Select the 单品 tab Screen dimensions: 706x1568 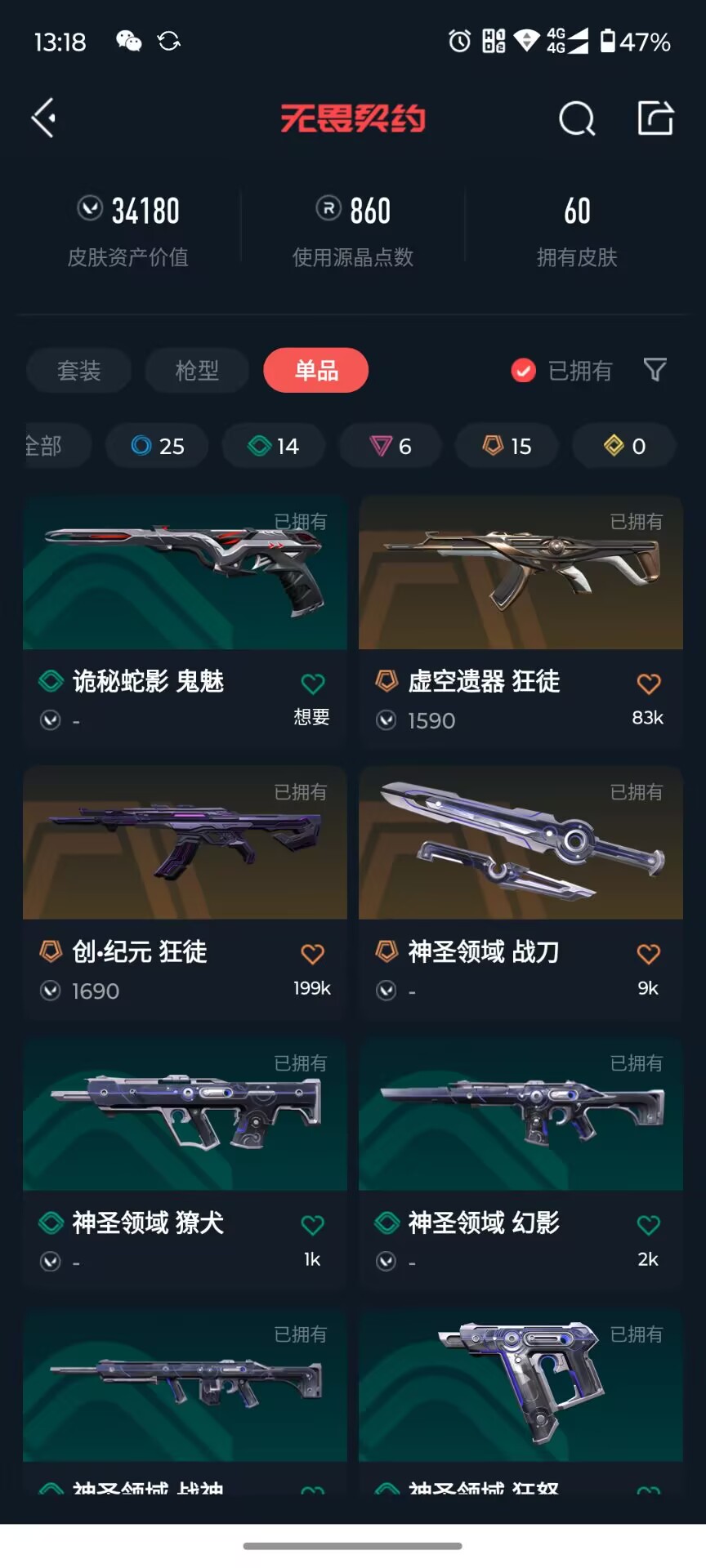coord(316,371)
